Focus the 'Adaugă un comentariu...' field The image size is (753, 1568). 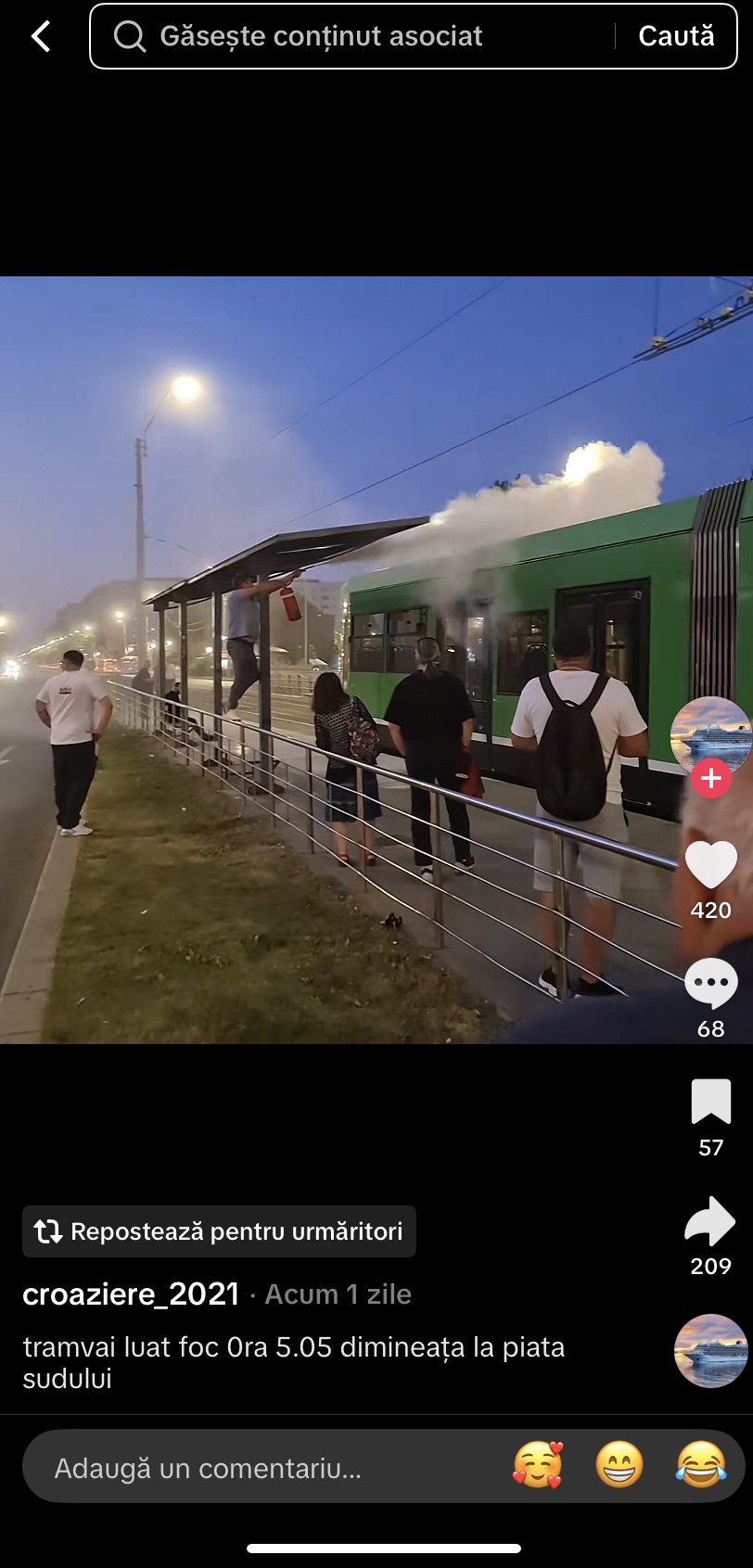(260, 1468)
